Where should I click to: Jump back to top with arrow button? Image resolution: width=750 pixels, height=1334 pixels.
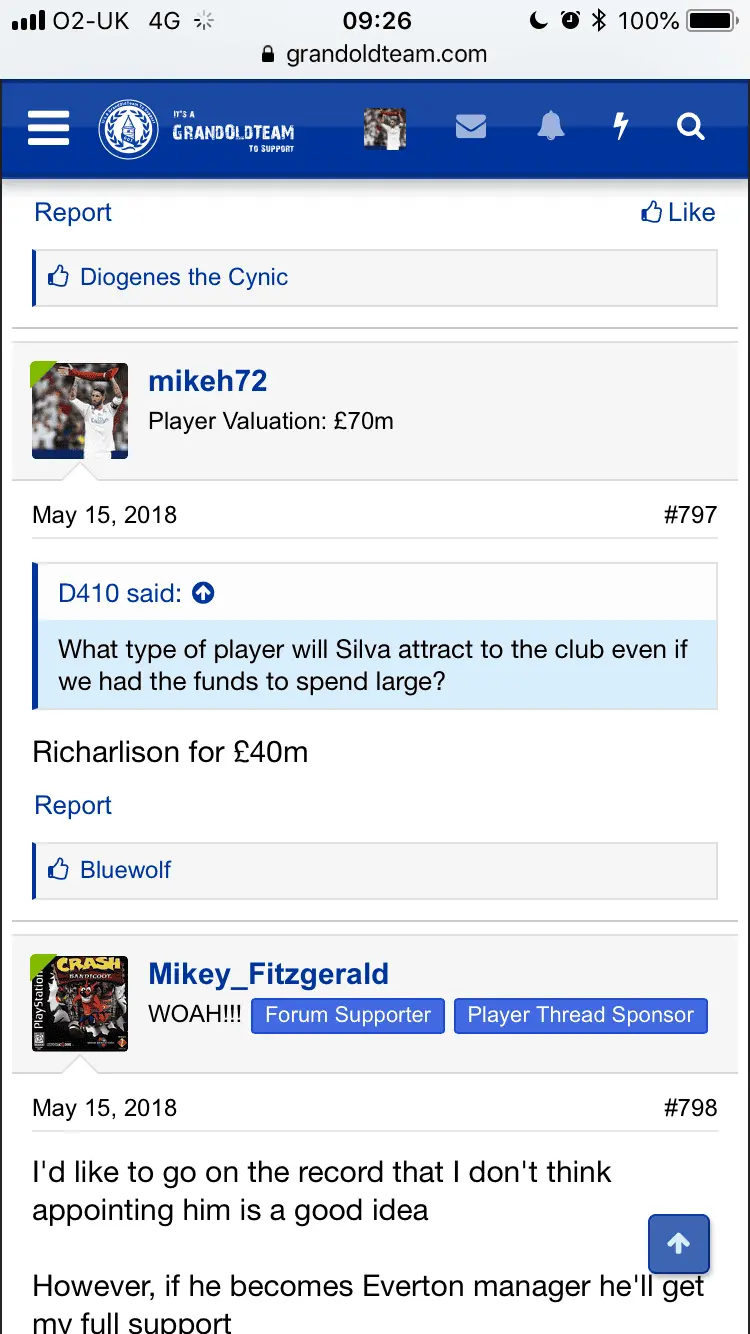[x=679, y=1243]
